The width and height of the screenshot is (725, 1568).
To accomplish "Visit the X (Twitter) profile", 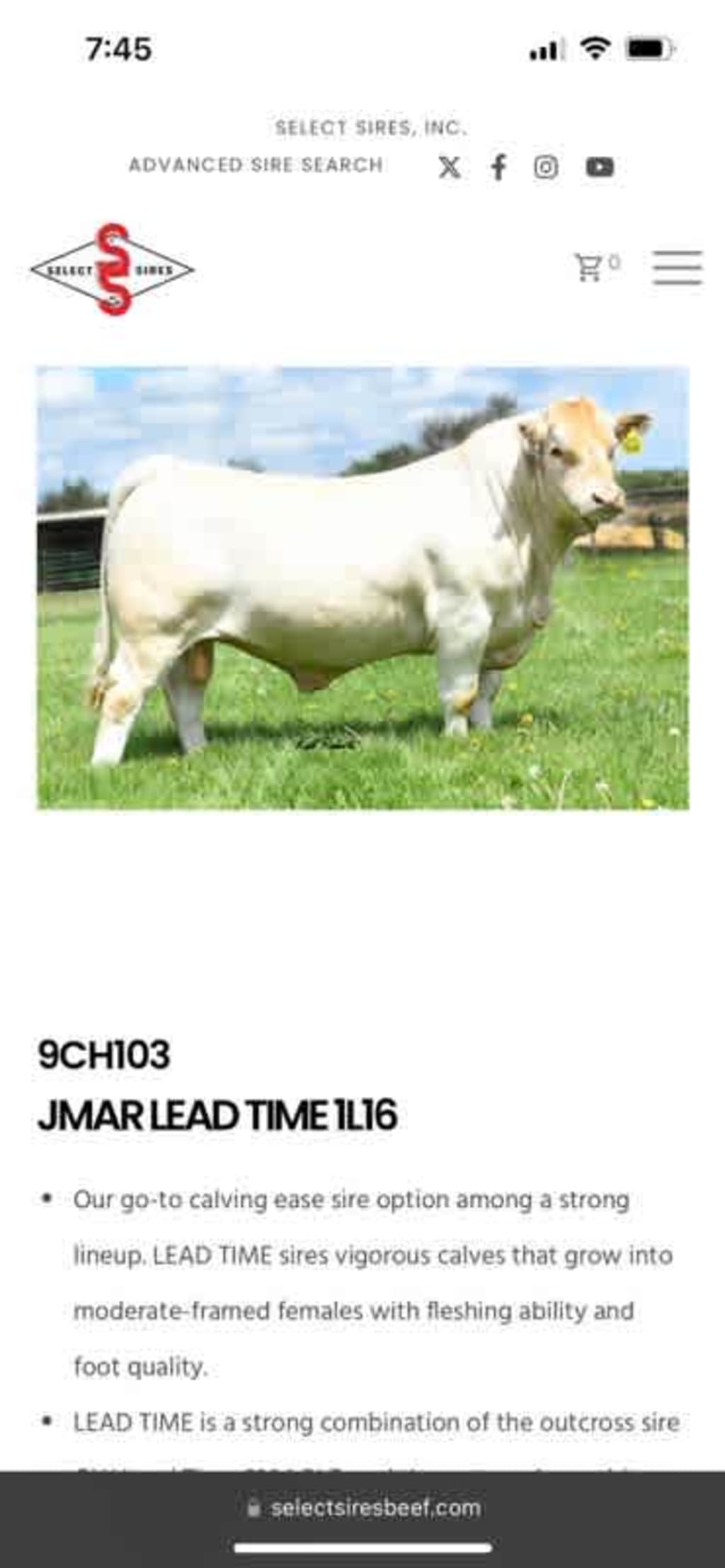I will [x=449, y=167].
